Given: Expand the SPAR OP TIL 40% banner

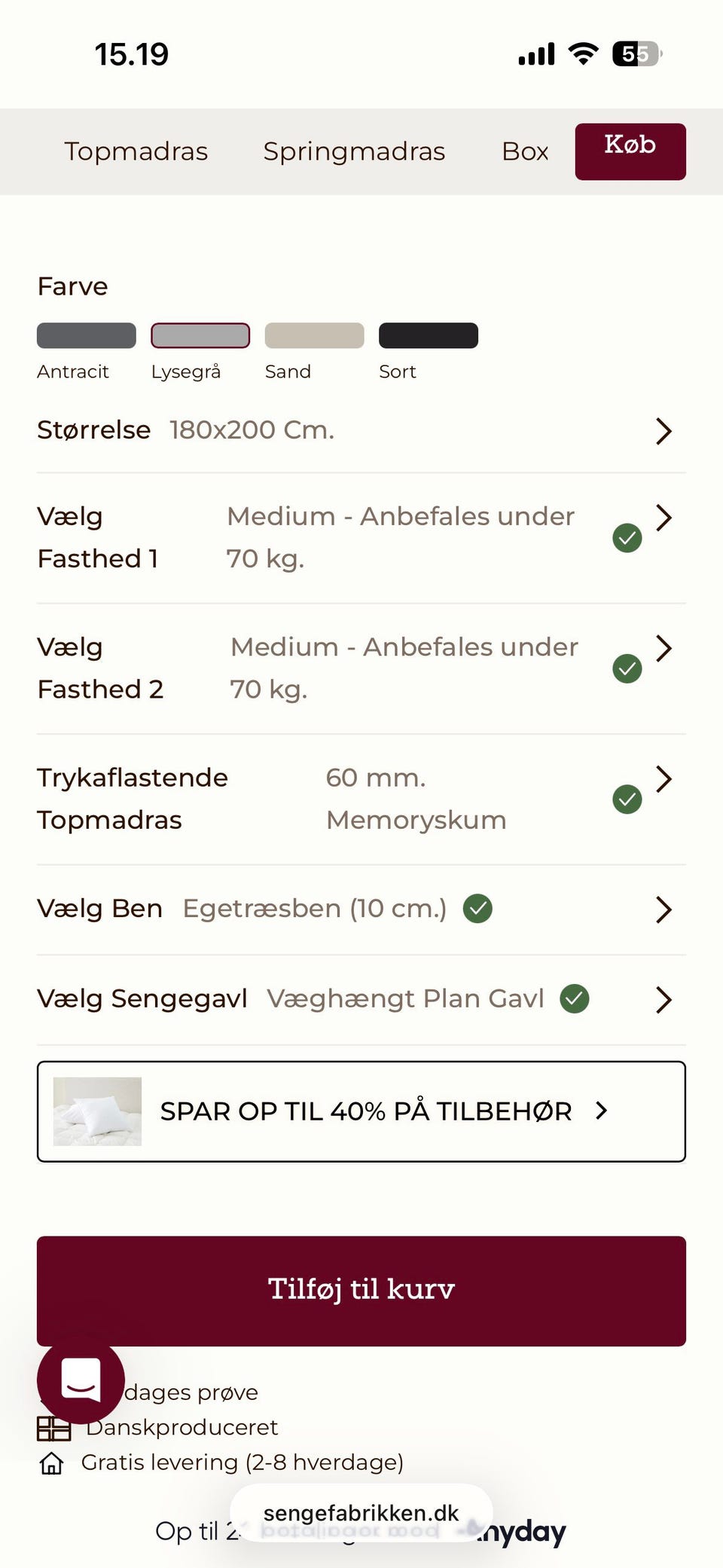Looking at the screenshot, I should [361, 1111].
